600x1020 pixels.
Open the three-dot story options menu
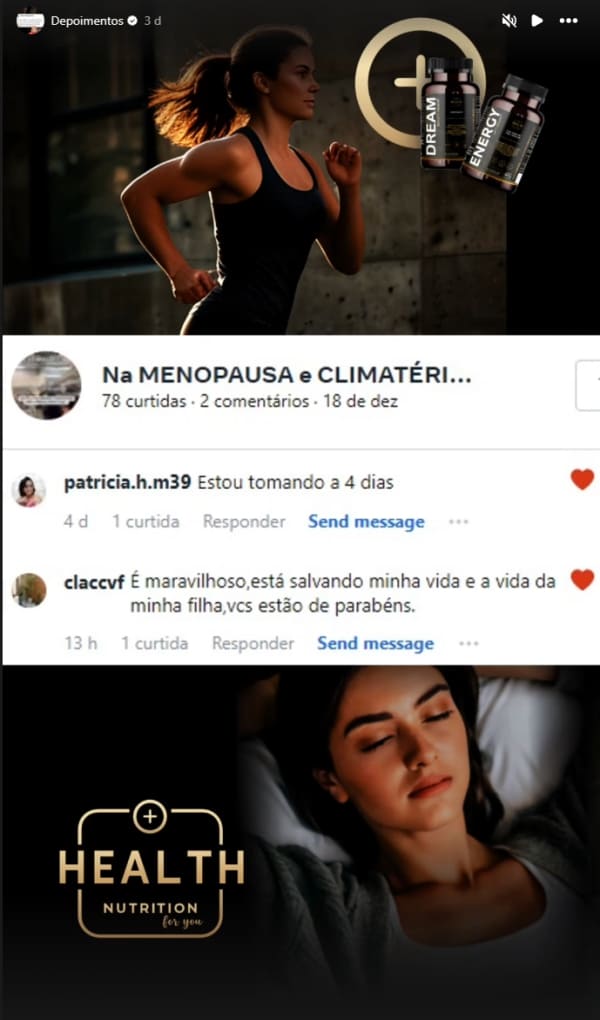568,20
